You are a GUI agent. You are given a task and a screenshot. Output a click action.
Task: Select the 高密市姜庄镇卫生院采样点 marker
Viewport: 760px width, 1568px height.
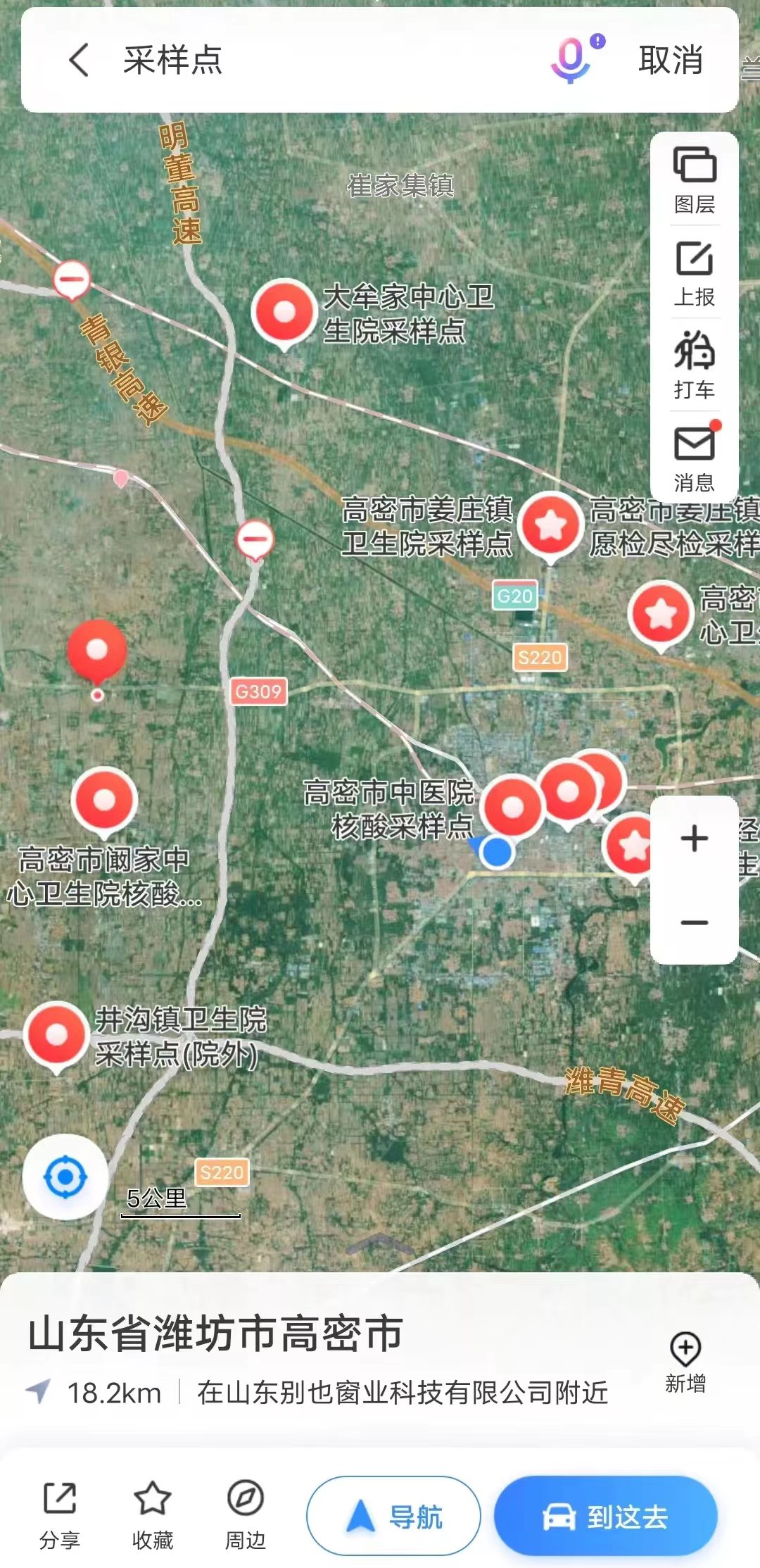(x=550, y=525)
